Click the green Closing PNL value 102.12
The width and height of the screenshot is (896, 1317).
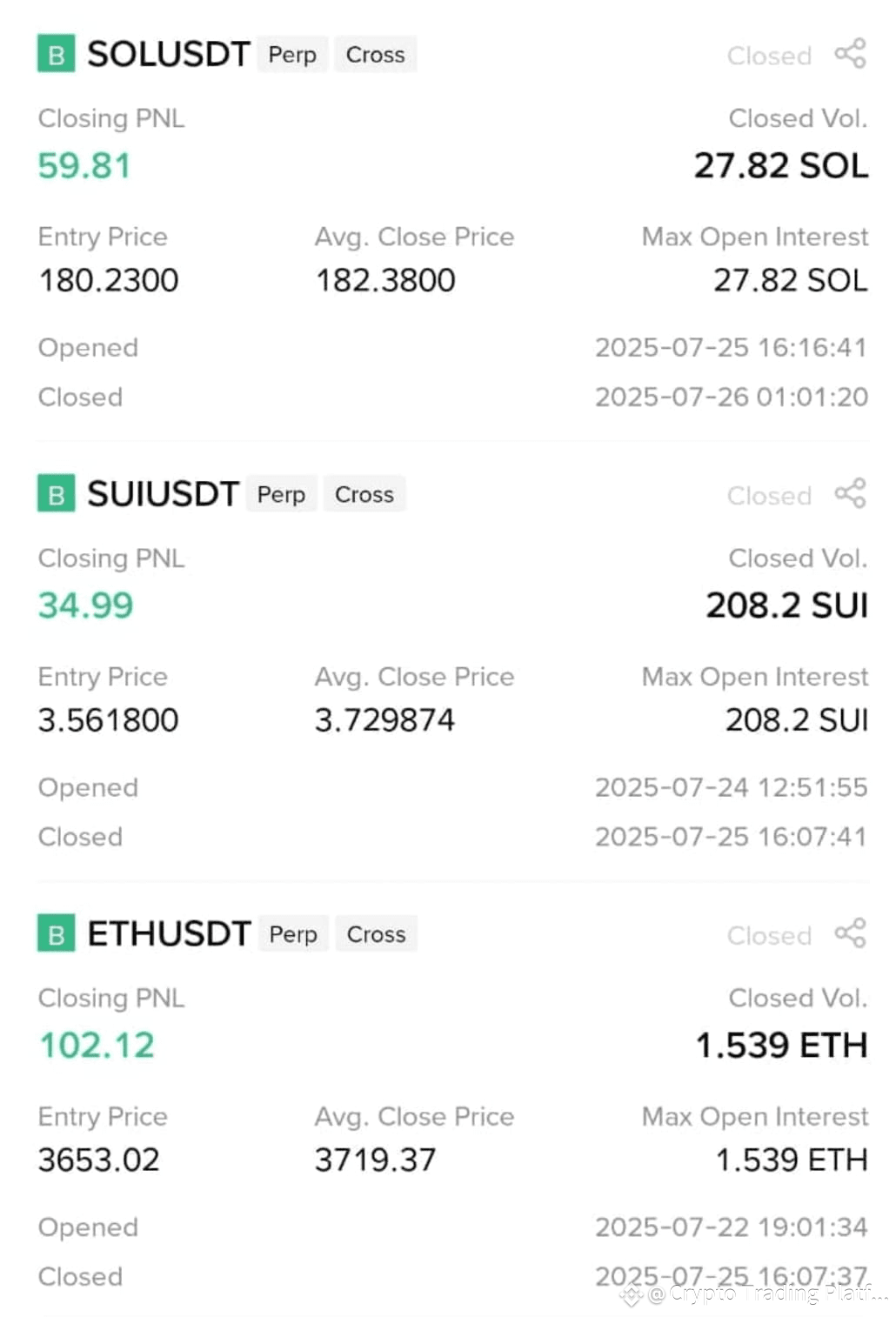click(96, 1045)
